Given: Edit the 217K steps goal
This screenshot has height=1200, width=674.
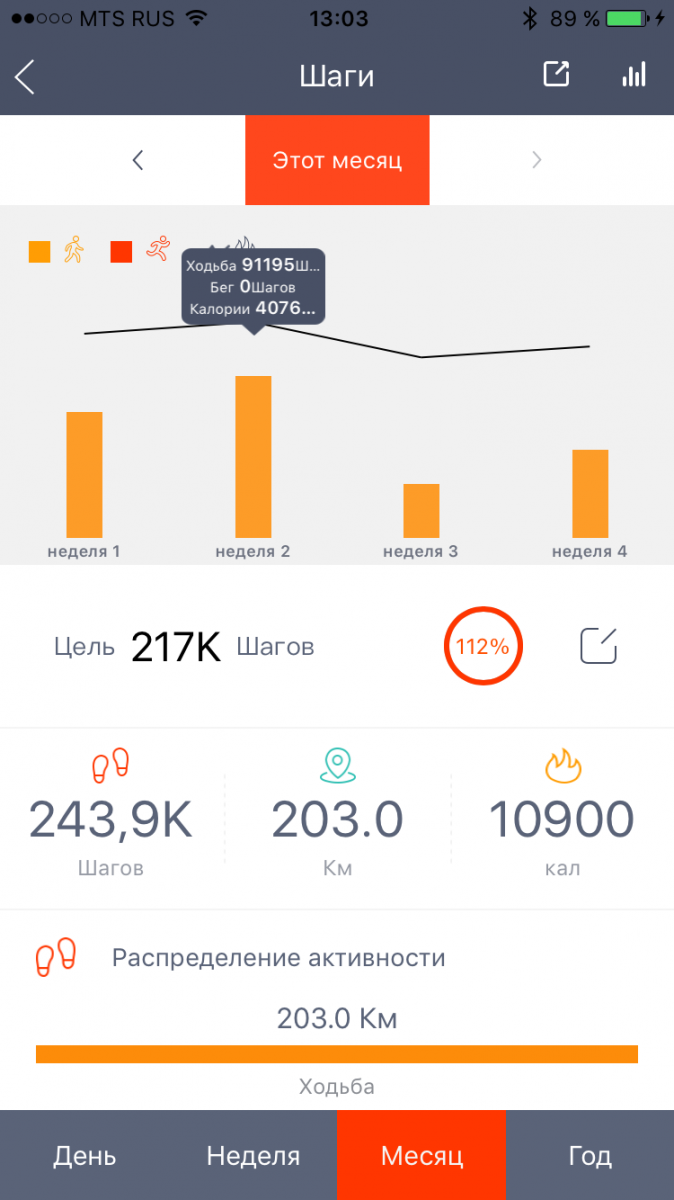Looking at the screenshot, I should pos(599,646).
